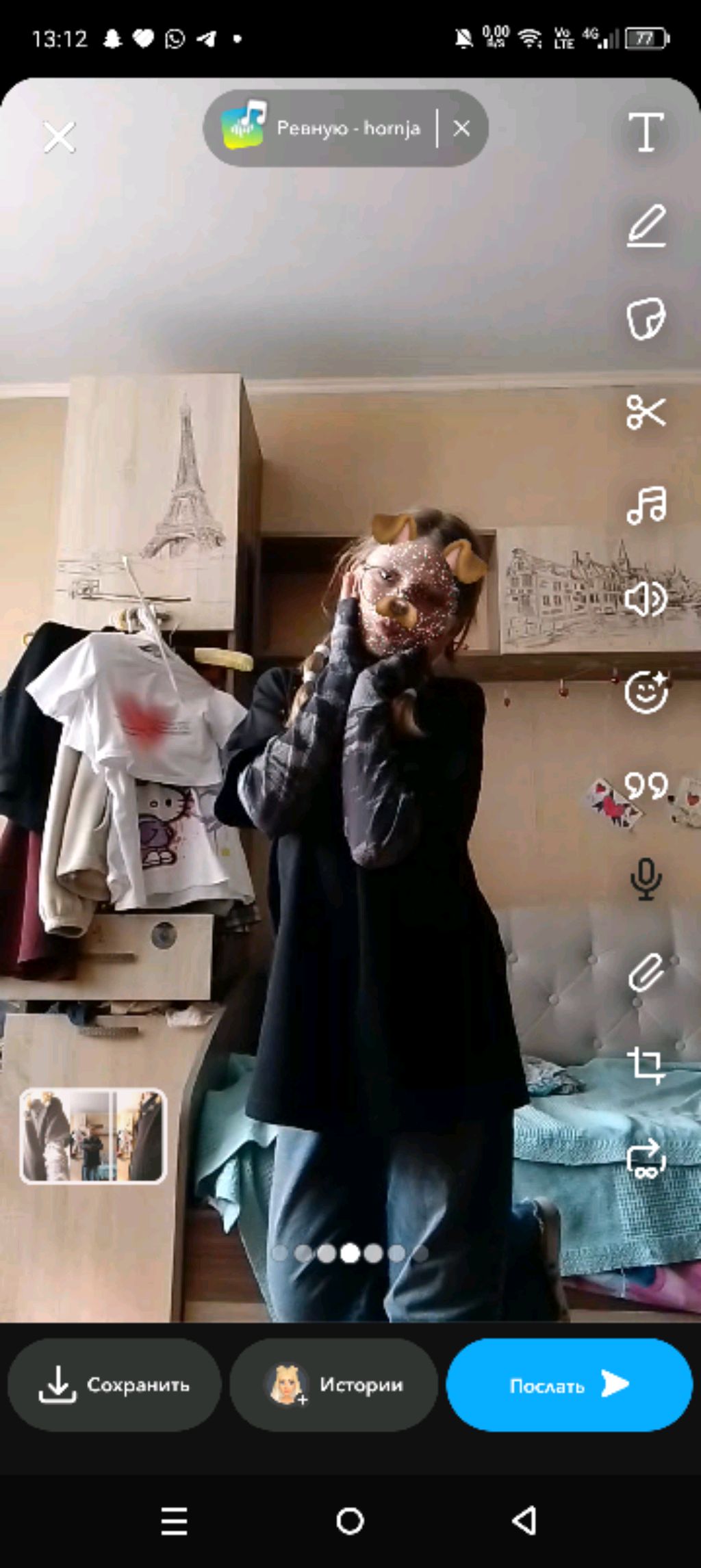Close the snap editor with X
This screenshot has height=1568, width=701.
(59, 137)
